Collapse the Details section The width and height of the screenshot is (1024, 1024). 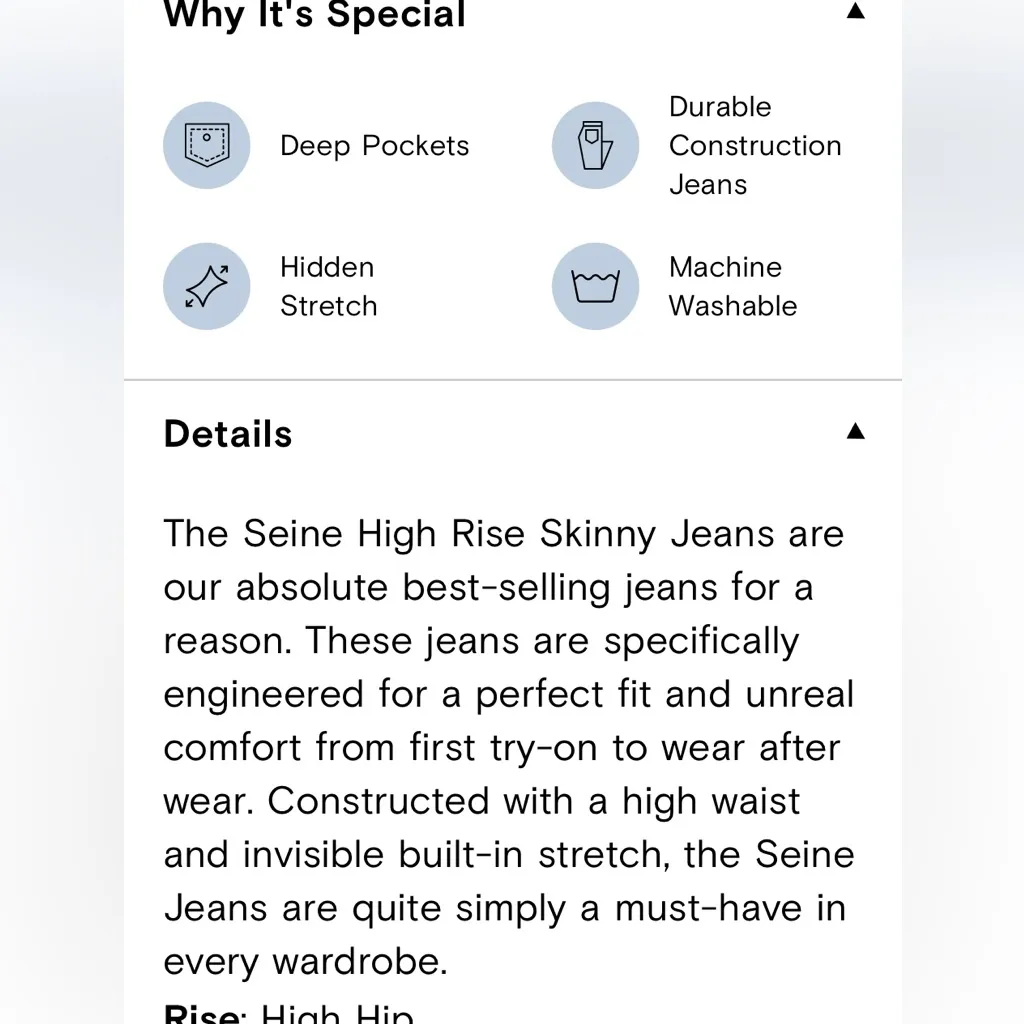tap(855, 431)
